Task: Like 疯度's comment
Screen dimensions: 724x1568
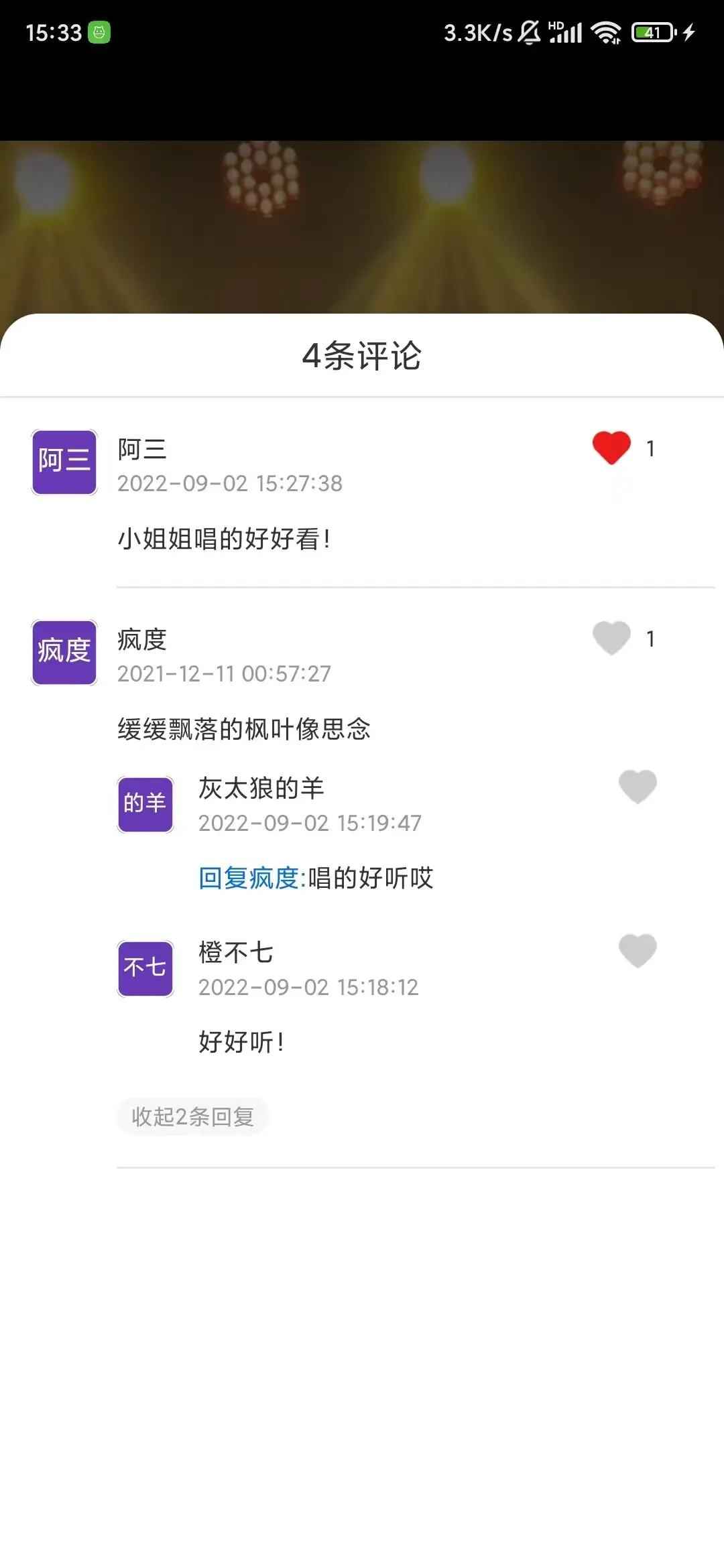Action: click(x=611, y=637)
